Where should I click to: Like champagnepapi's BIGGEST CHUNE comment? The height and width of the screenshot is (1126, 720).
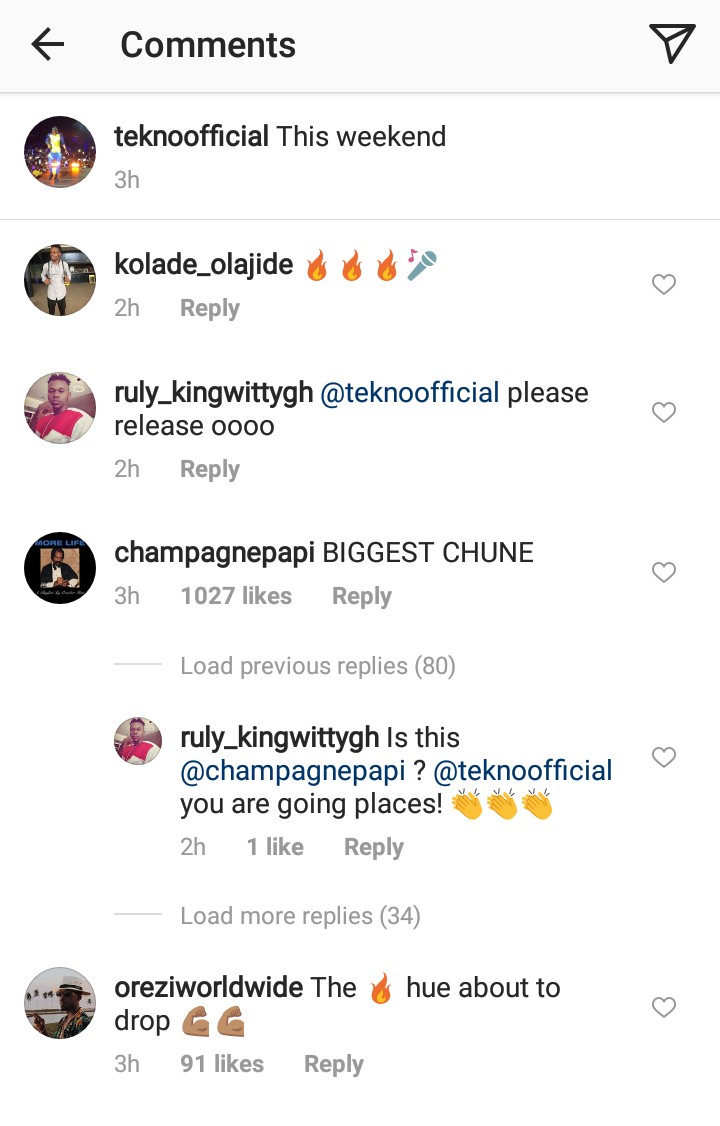click(x=664, y=572)
